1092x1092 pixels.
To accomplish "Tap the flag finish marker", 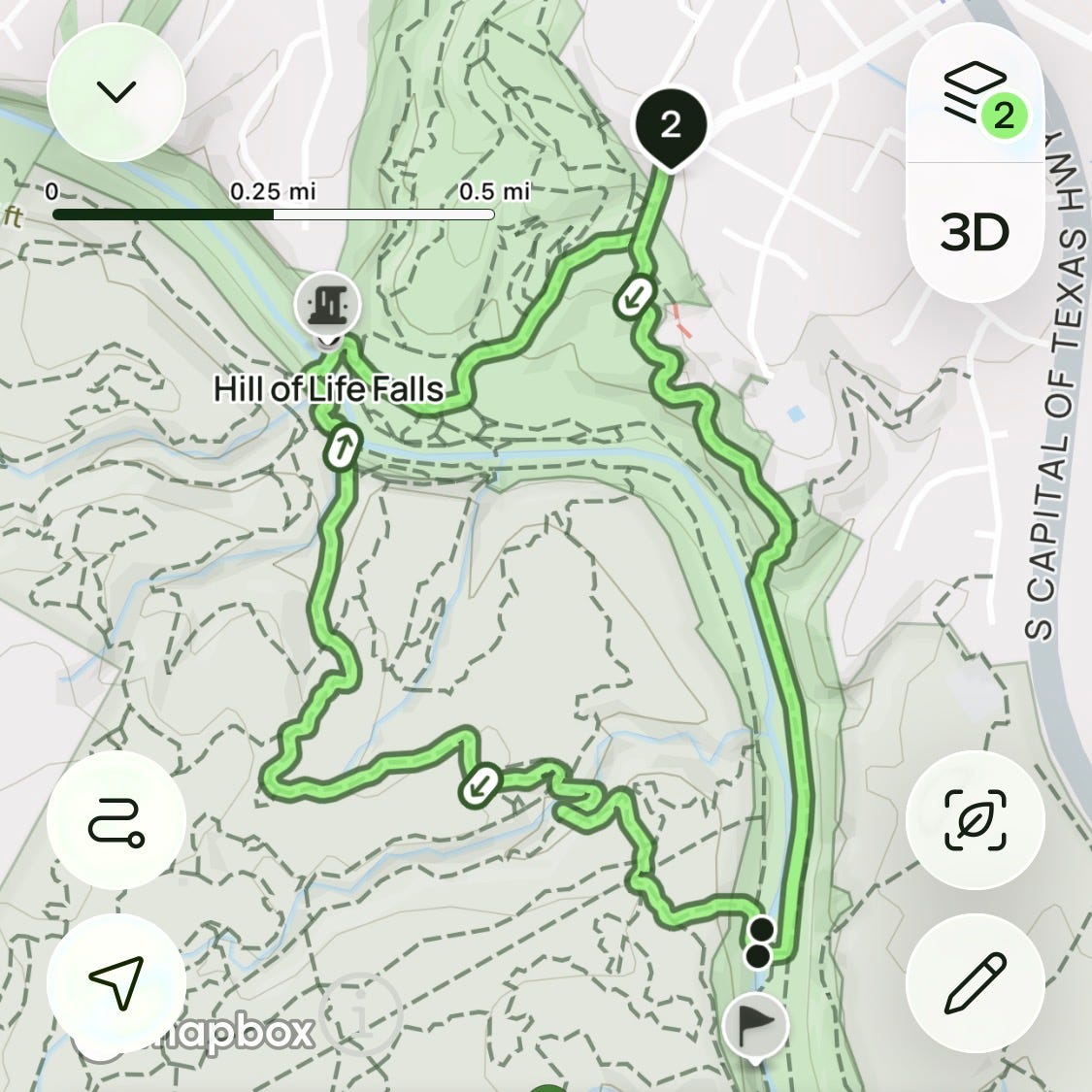I will (x=755, y=1028).
